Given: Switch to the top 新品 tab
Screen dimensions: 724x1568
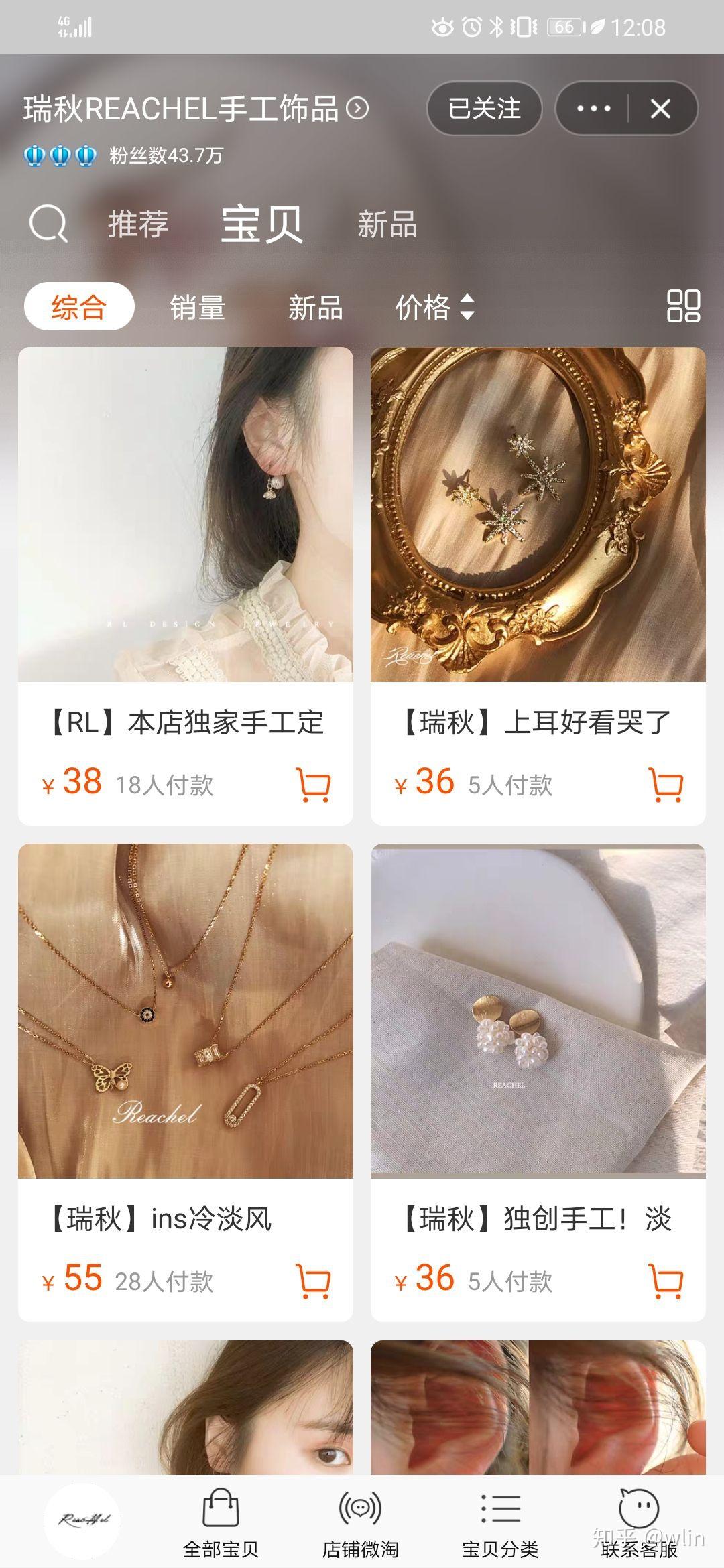Looking at the screenshot, I should coord(387,224).
